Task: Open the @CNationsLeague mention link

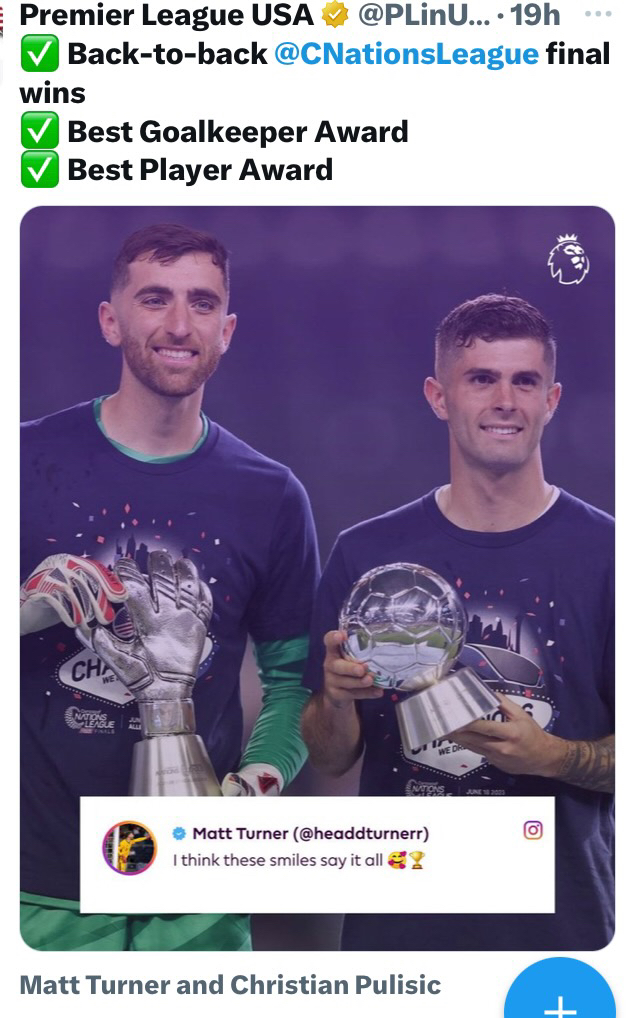Action: [x=405, y=54]
